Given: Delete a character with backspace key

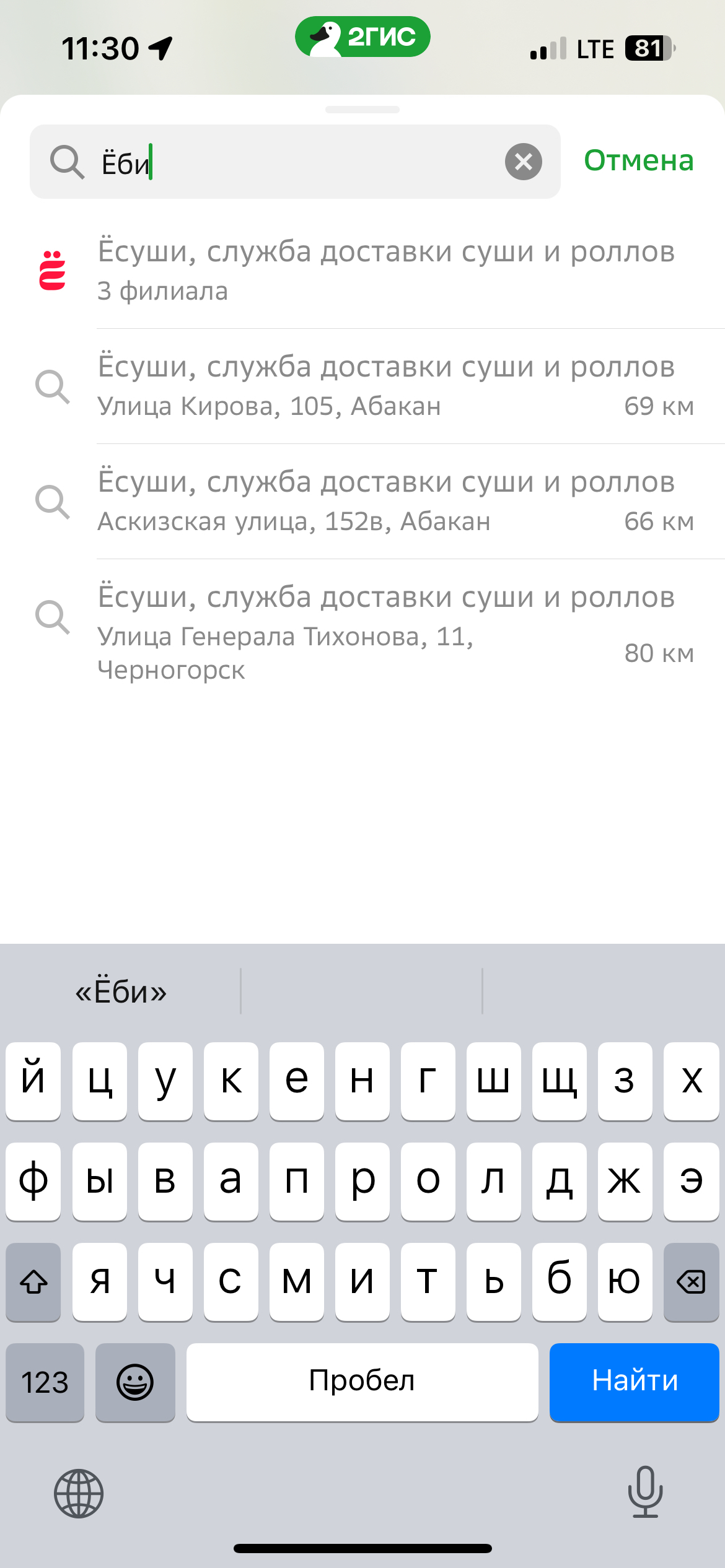Looking at the screenshot, I should point(691,1281).
